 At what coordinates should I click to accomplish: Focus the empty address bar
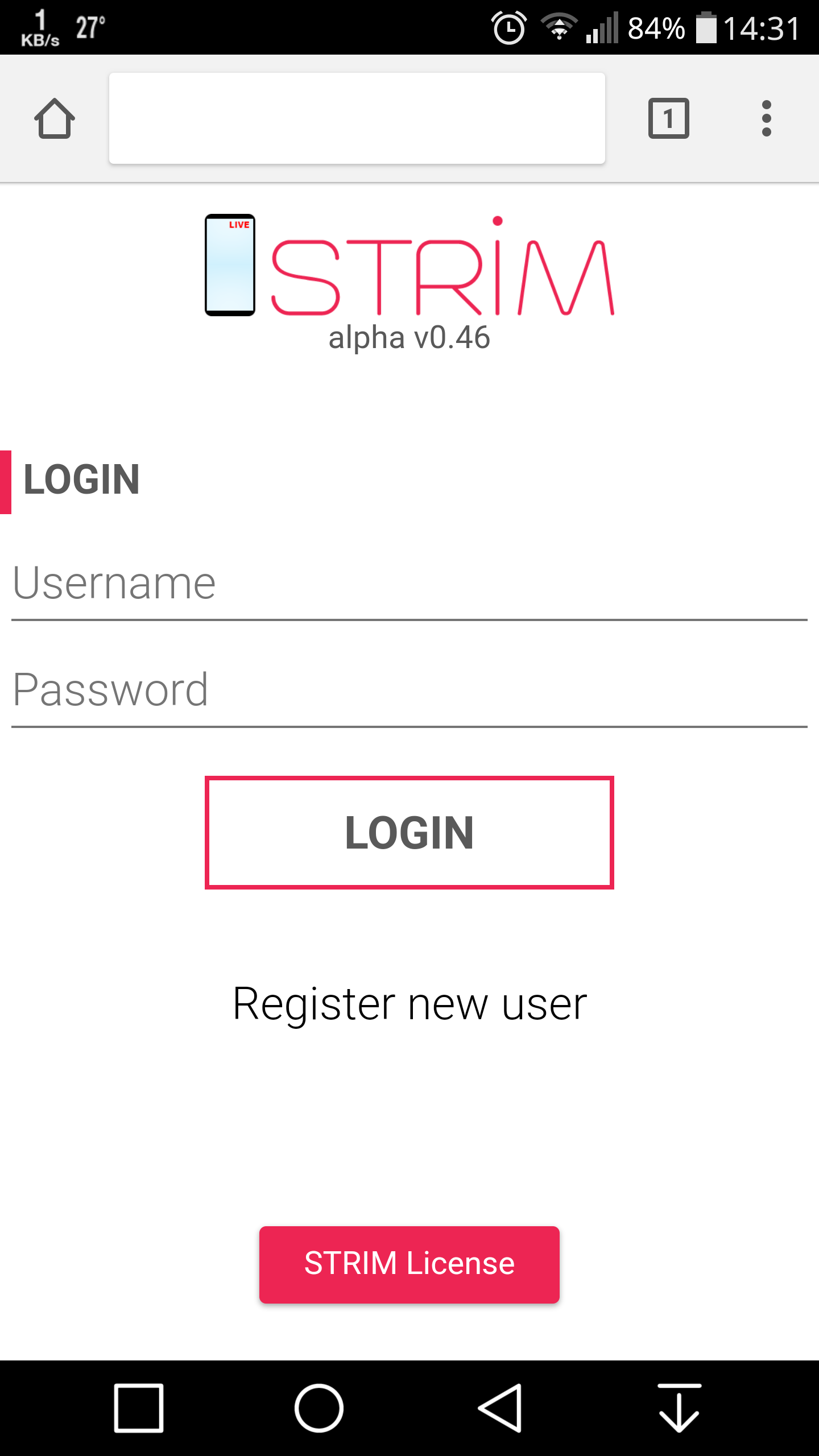pyautogui.click(x=357, y=118)
